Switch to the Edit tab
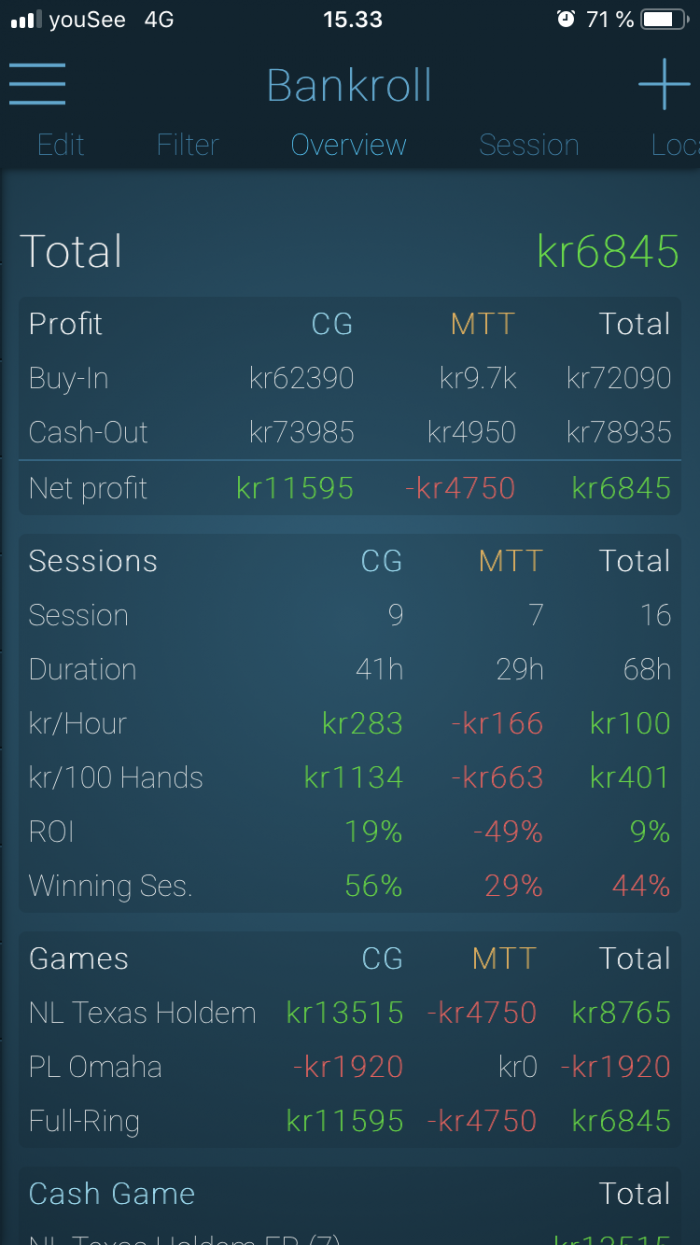Screen dimensions: 700x1245 point(60,145)
